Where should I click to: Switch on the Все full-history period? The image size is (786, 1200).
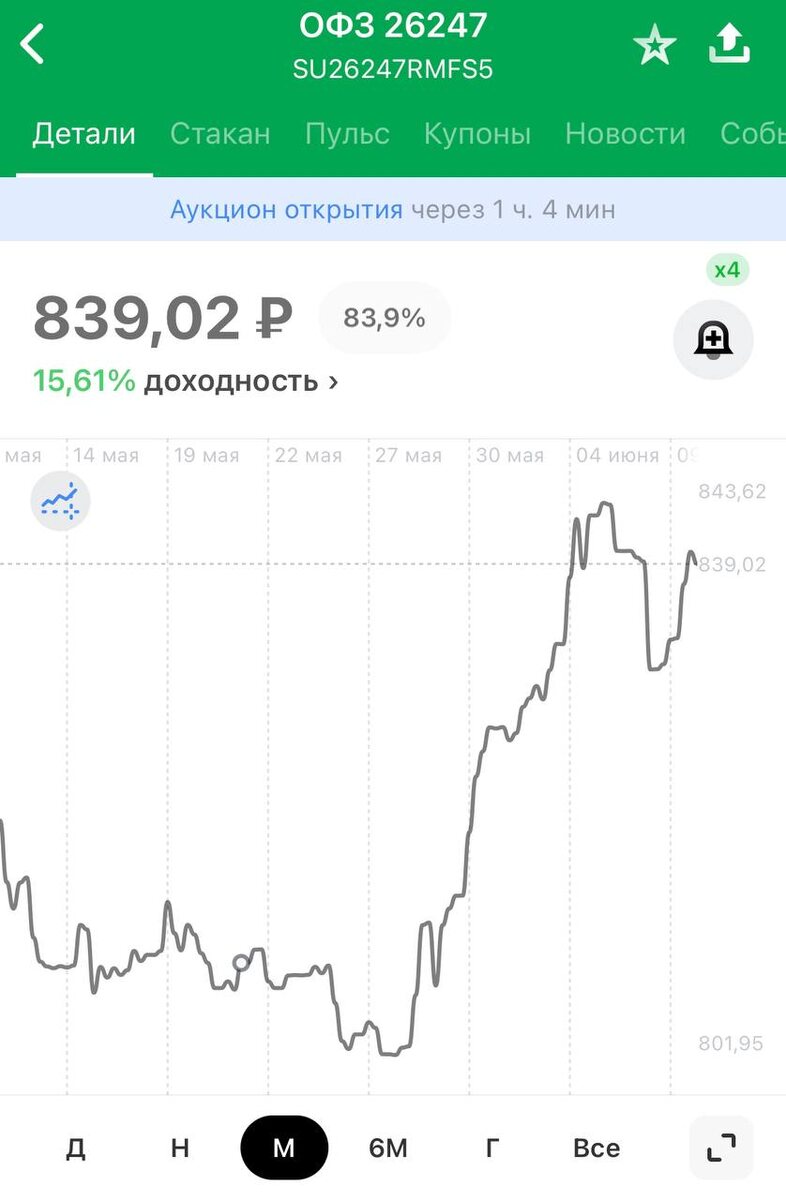coord(596,1147)
